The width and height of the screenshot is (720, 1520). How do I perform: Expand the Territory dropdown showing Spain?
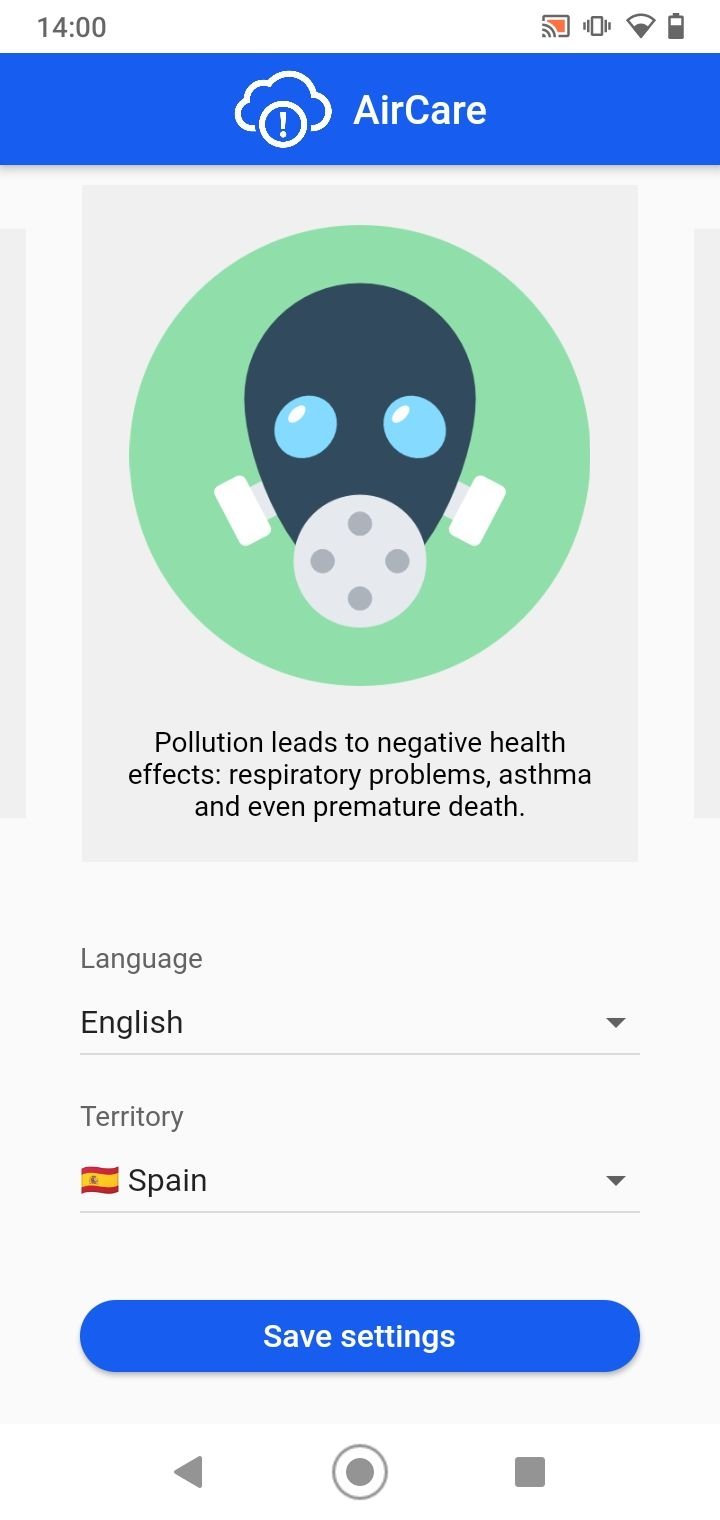click(x=359, y=1180)
